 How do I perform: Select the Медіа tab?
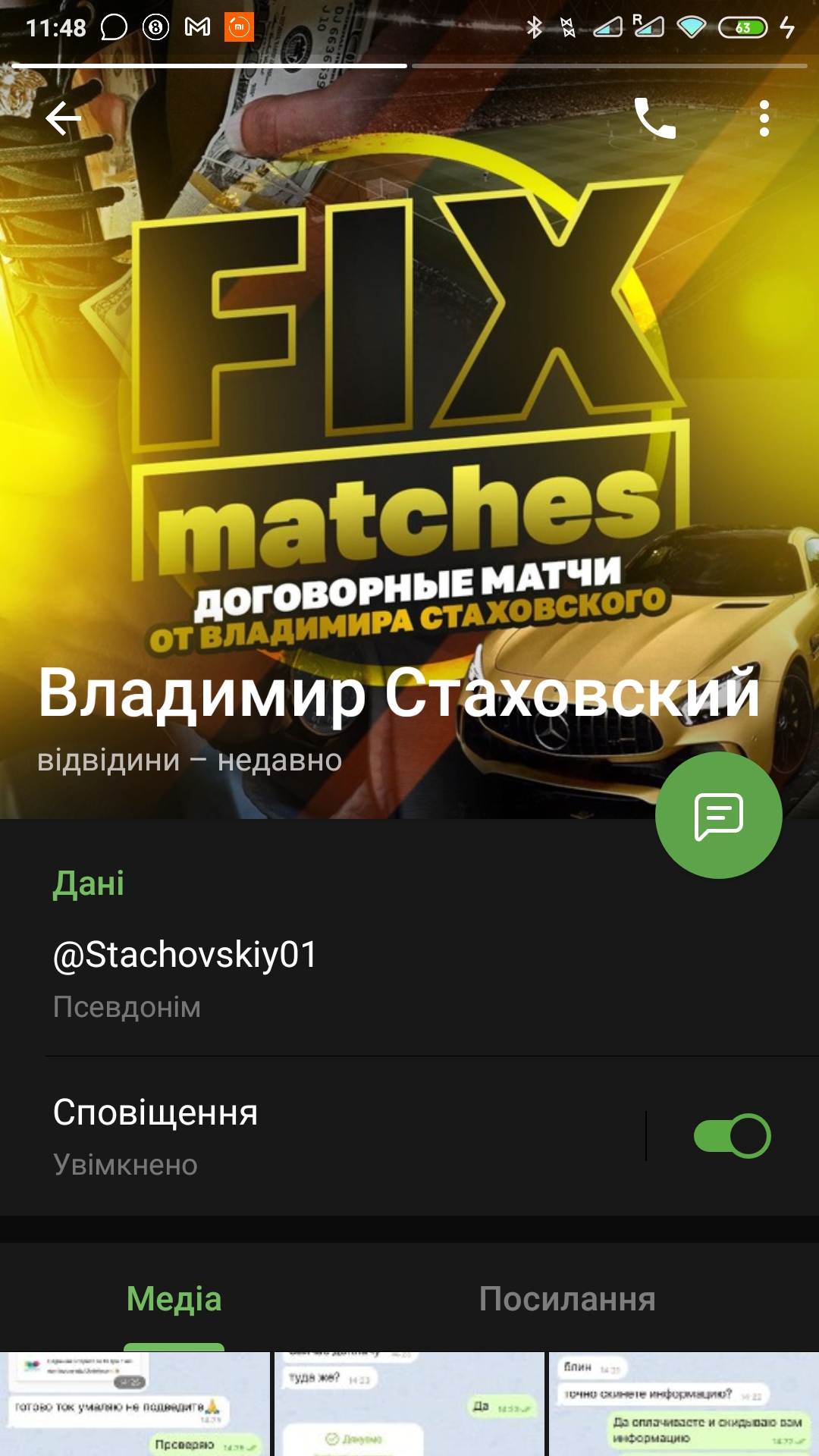[174, 1299]
